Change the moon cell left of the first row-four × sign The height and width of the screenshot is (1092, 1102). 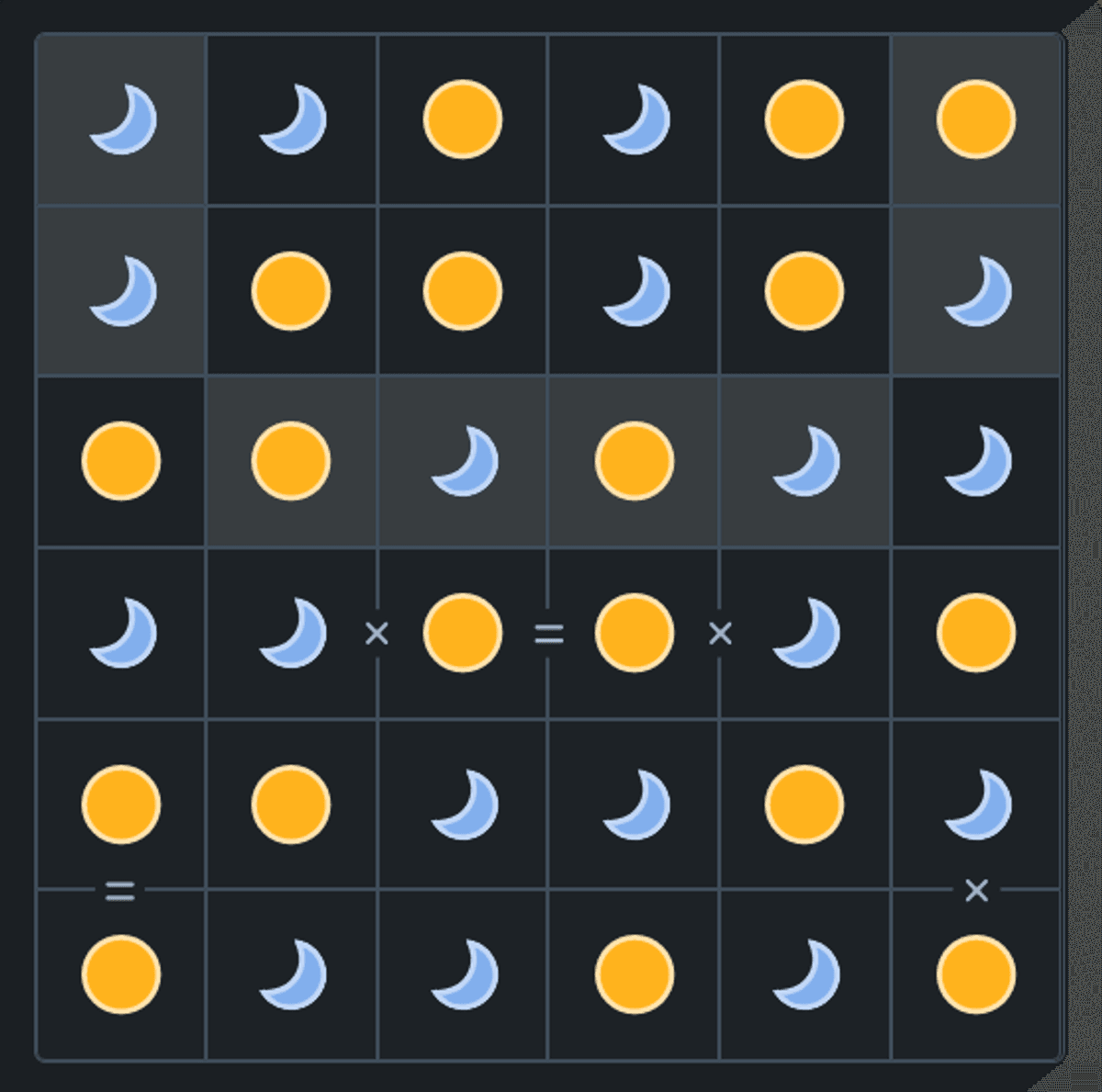(292, 632)
